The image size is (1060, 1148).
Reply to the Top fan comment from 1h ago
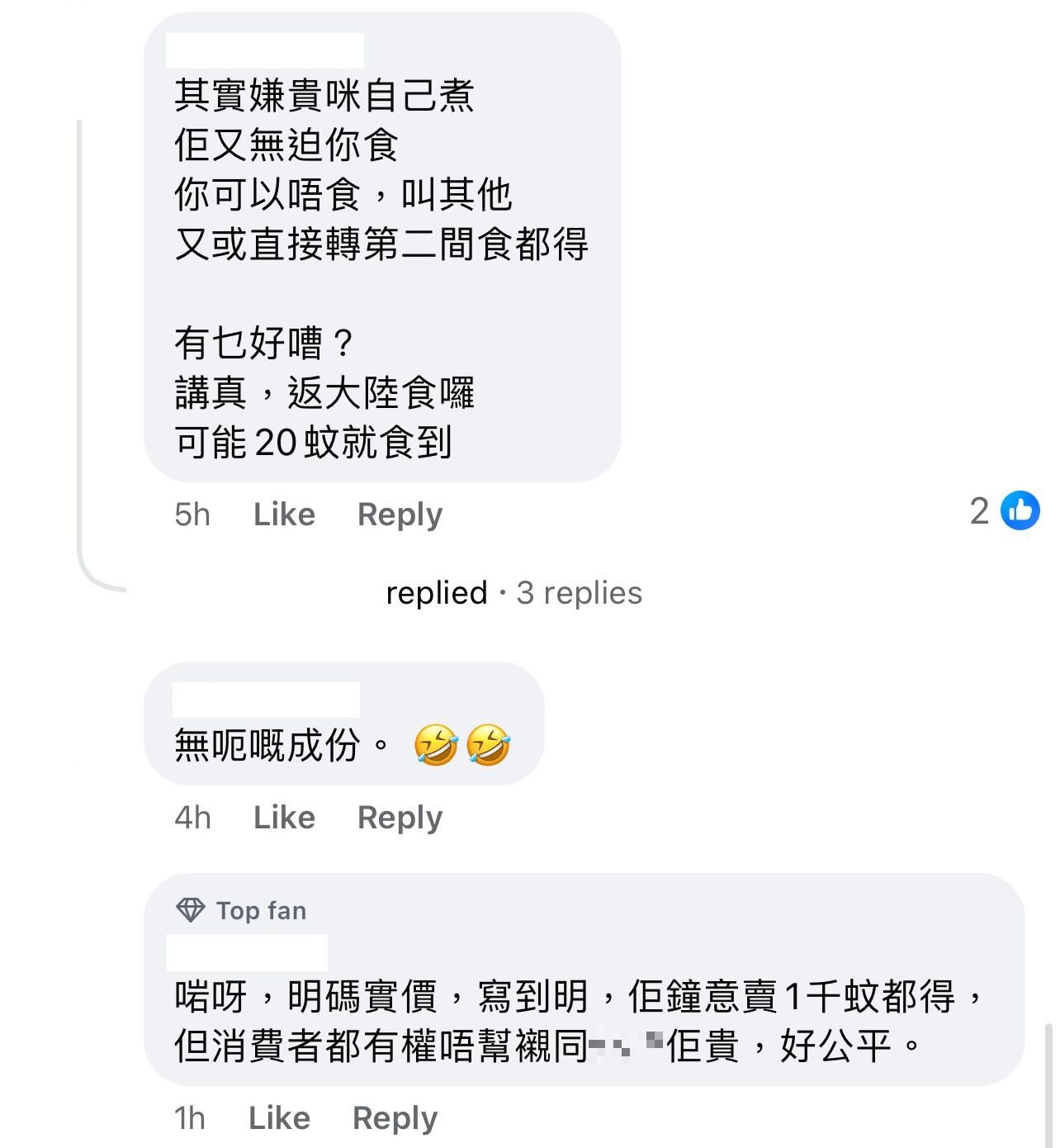click(395, 1118)
